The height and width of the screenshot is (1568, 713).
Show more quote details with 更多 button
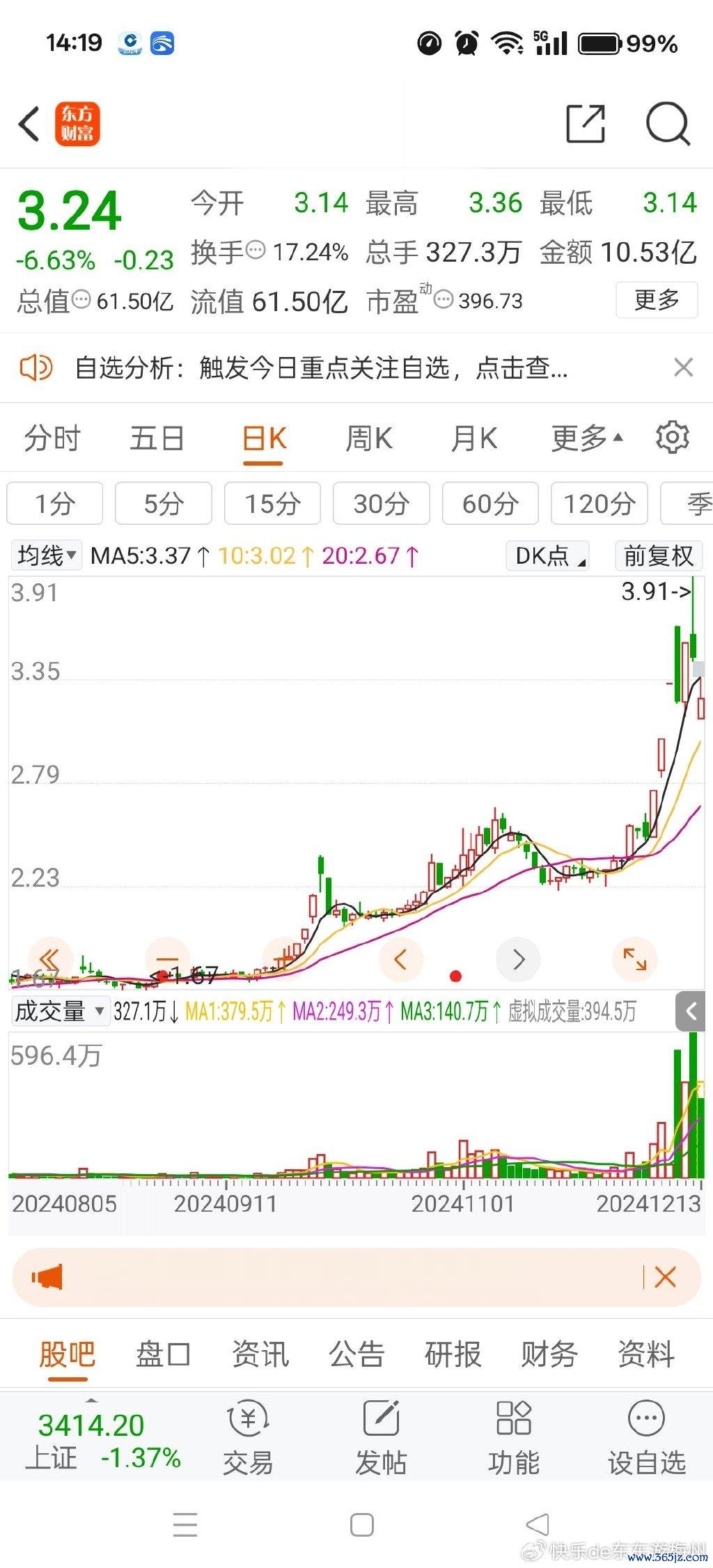coord(657,300)
